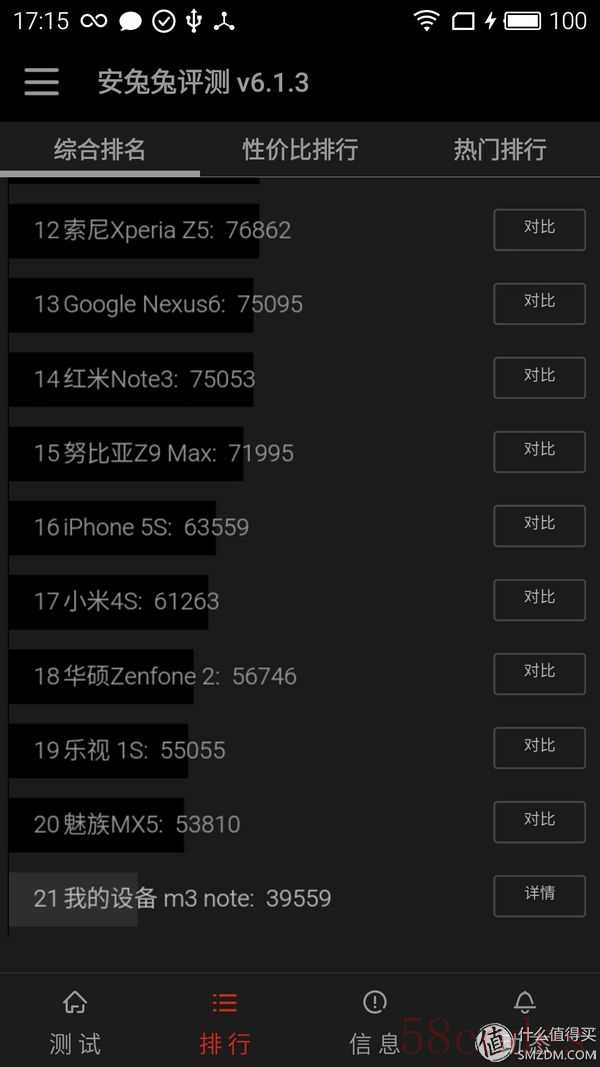Select the 排行 bottom tab
600x1067 pixels.
[224, 1022]
